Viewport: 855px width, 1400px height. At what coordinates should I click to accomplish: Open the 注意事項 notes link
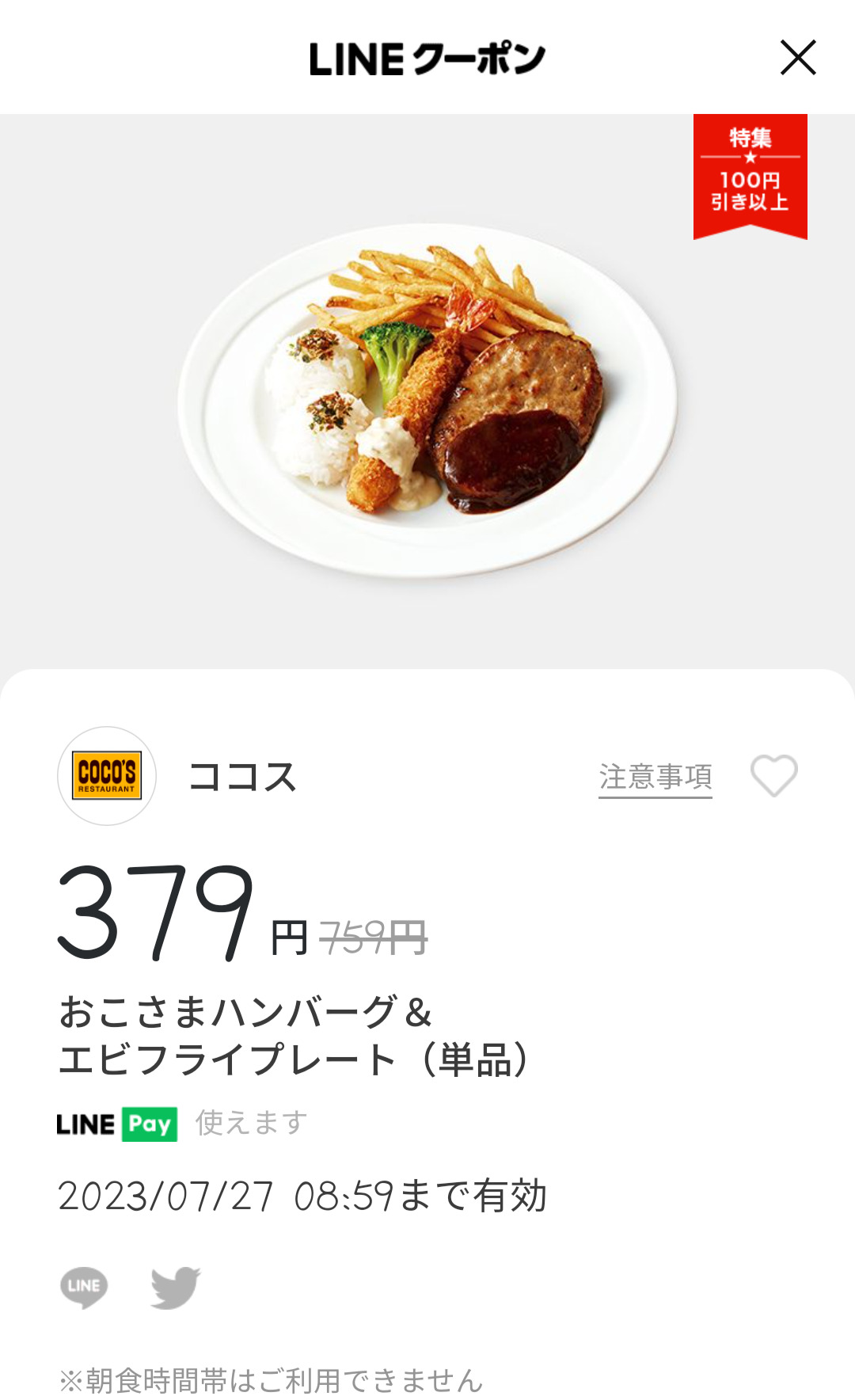pos(655,777)
